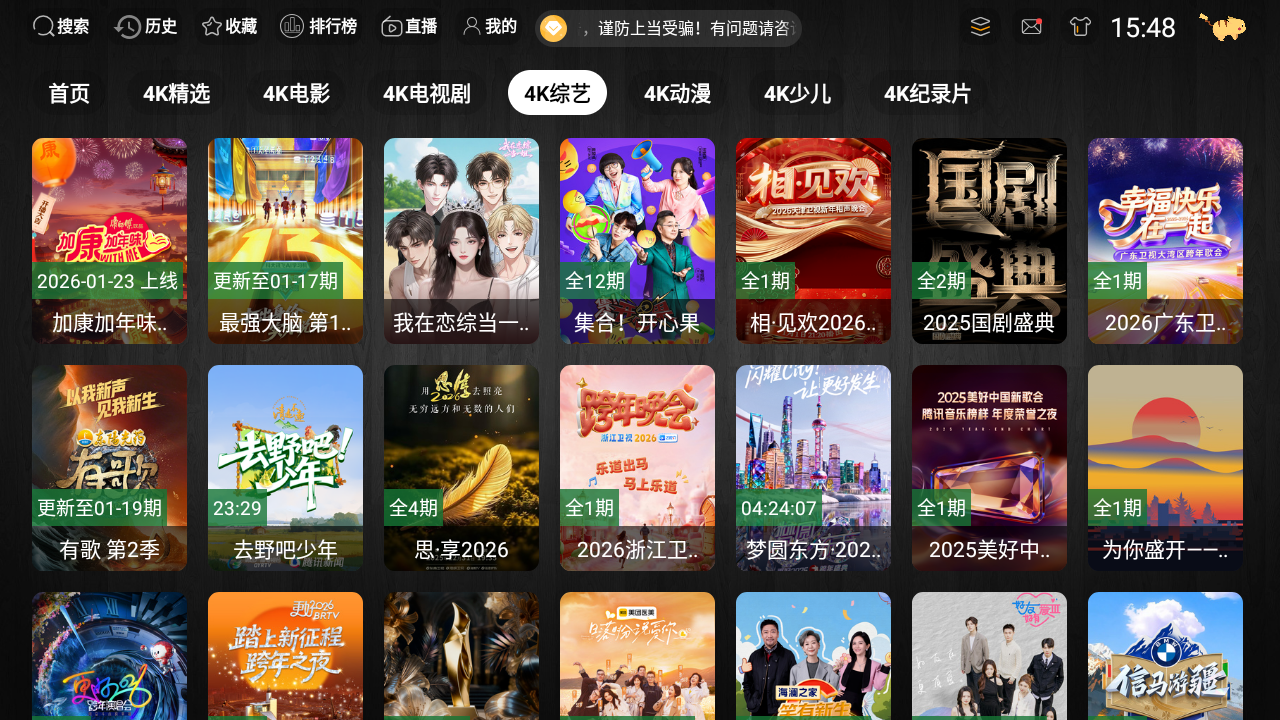Open the 去野吧少年 show card
The width and height of the screenshot is (1280, 720).
pos(285,468)
